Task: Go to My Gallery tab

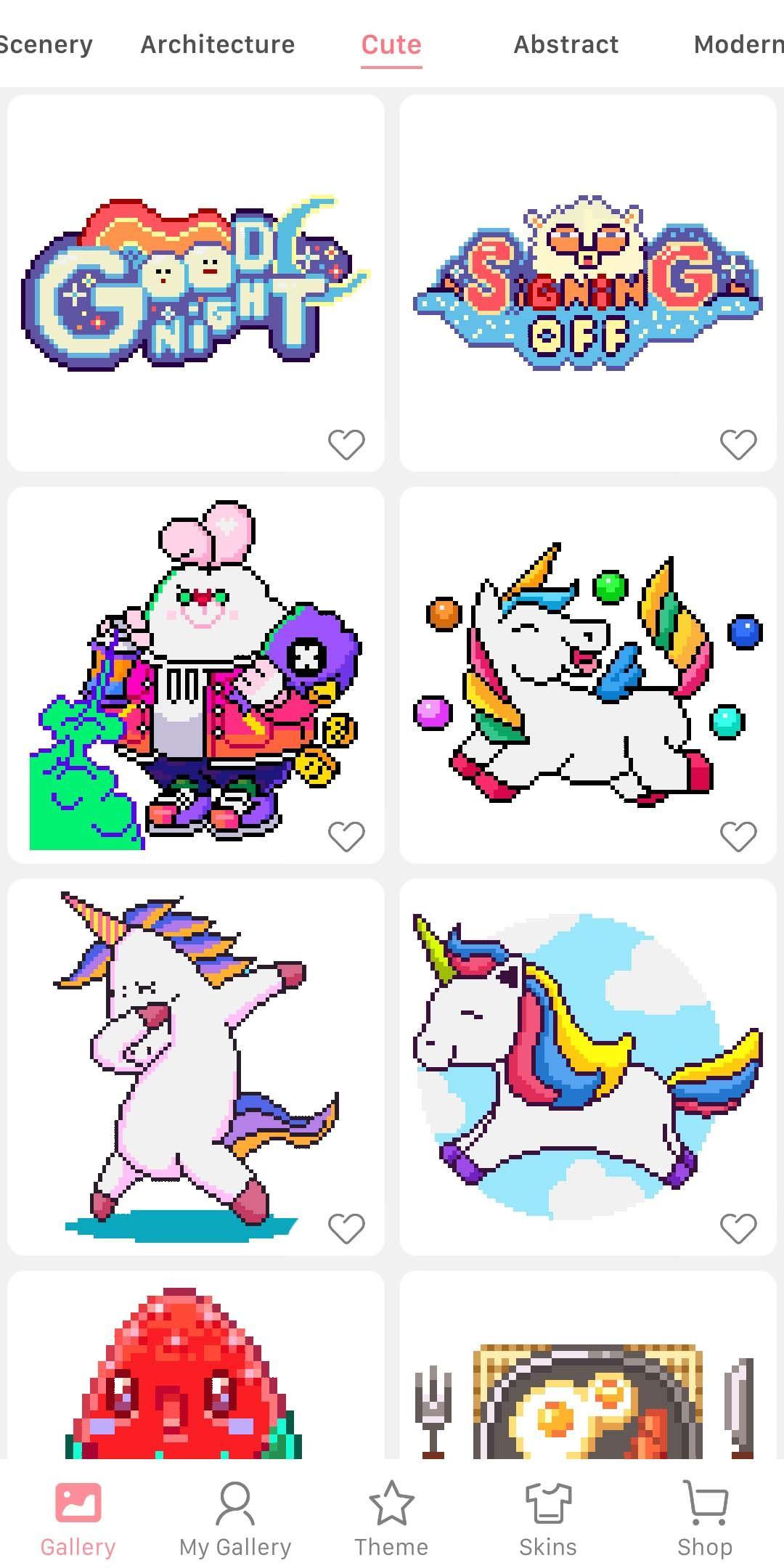Action: point(235,1519)
